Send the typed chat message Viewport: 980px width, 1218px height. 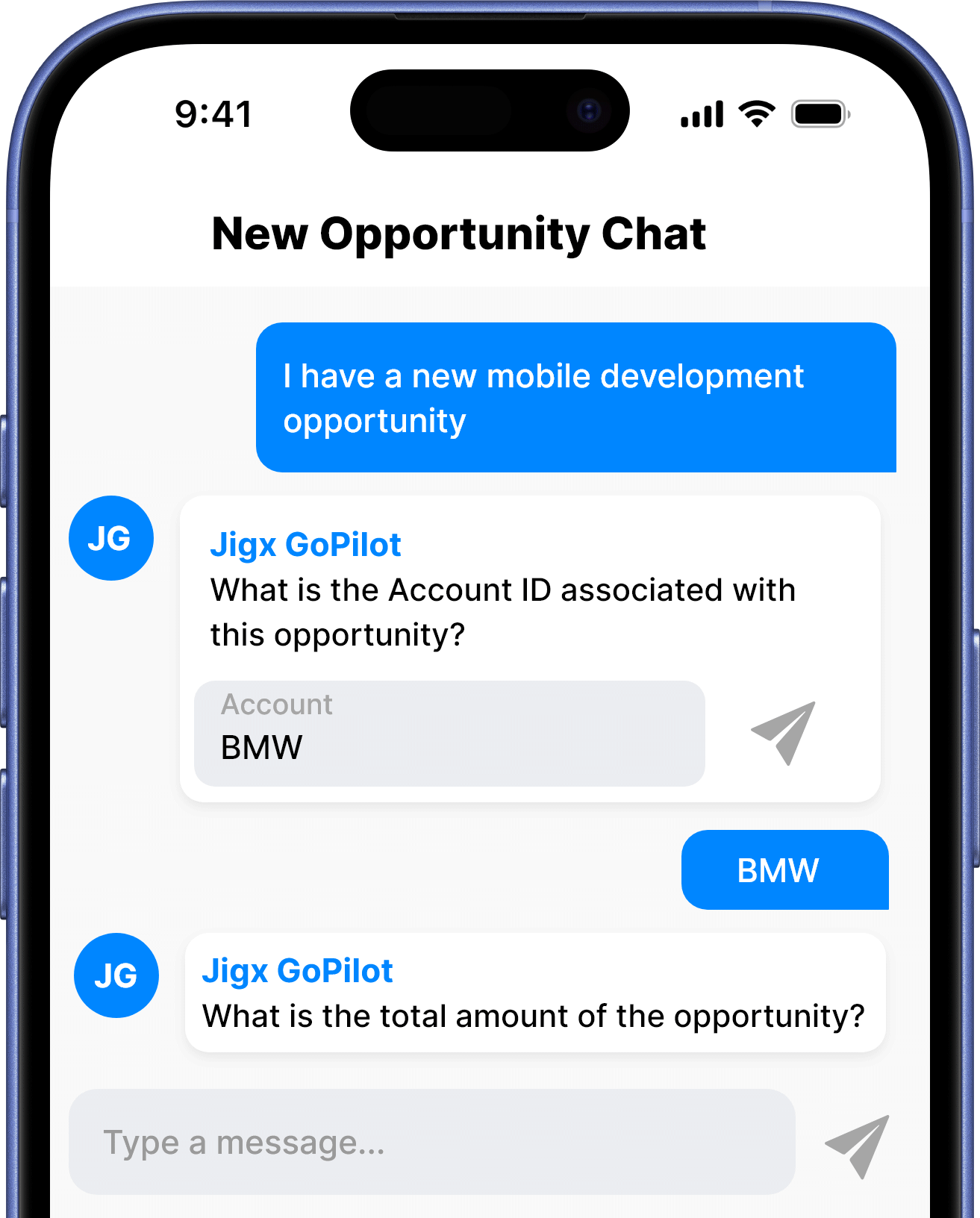[858, 1146]
